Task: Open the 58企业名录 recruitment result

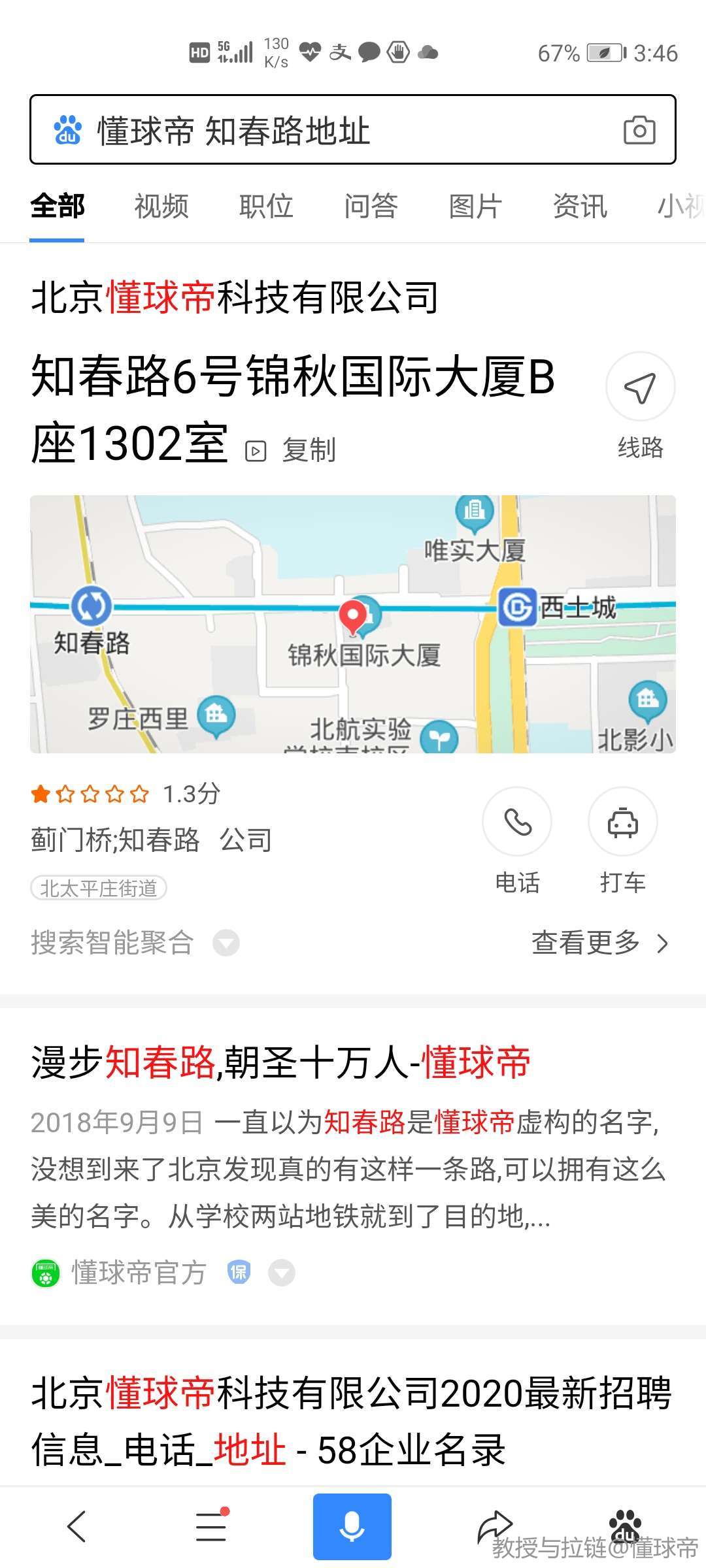Action: 352,1422
